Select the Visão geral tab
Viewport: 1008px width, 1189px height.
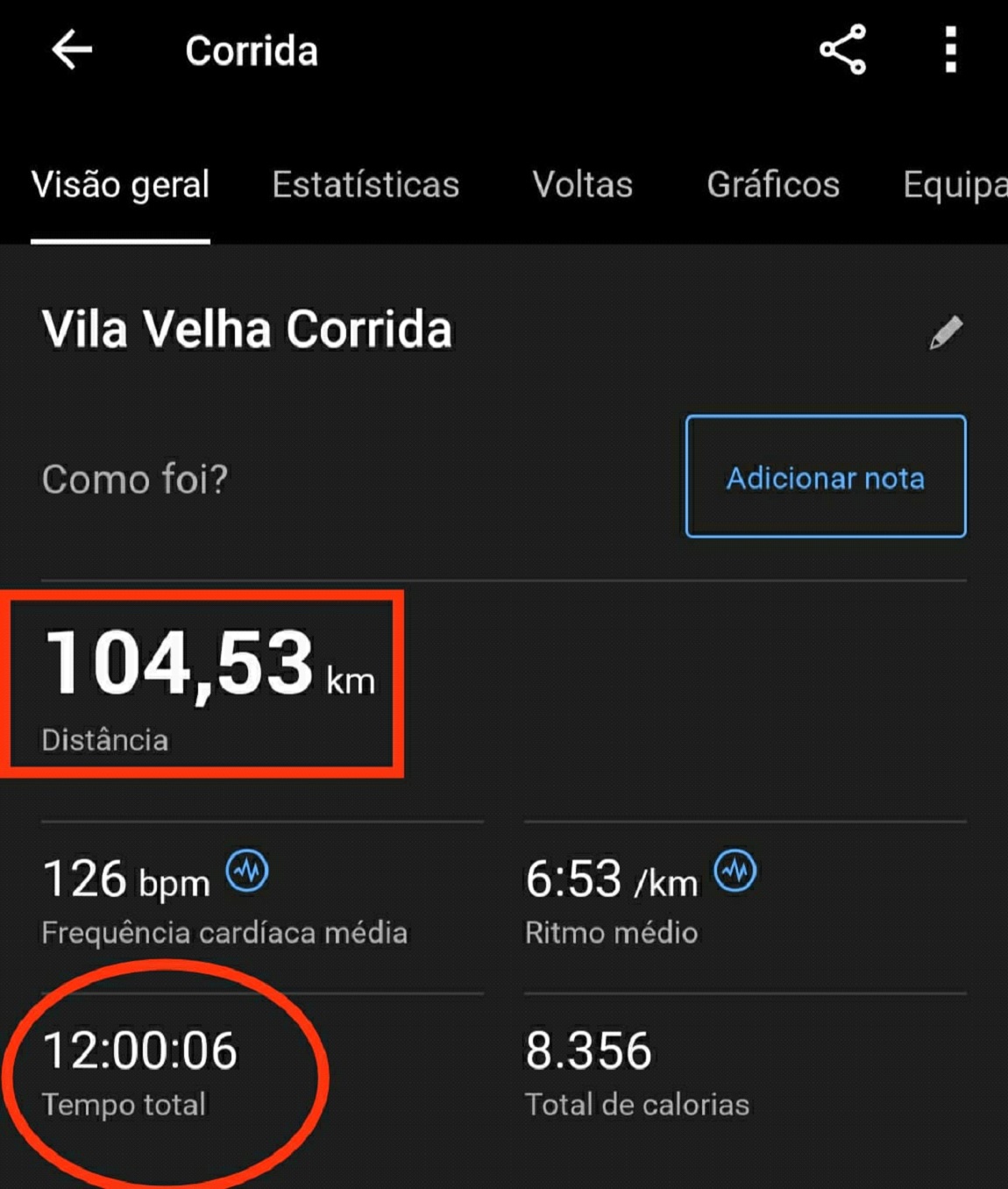coord(120,185)
